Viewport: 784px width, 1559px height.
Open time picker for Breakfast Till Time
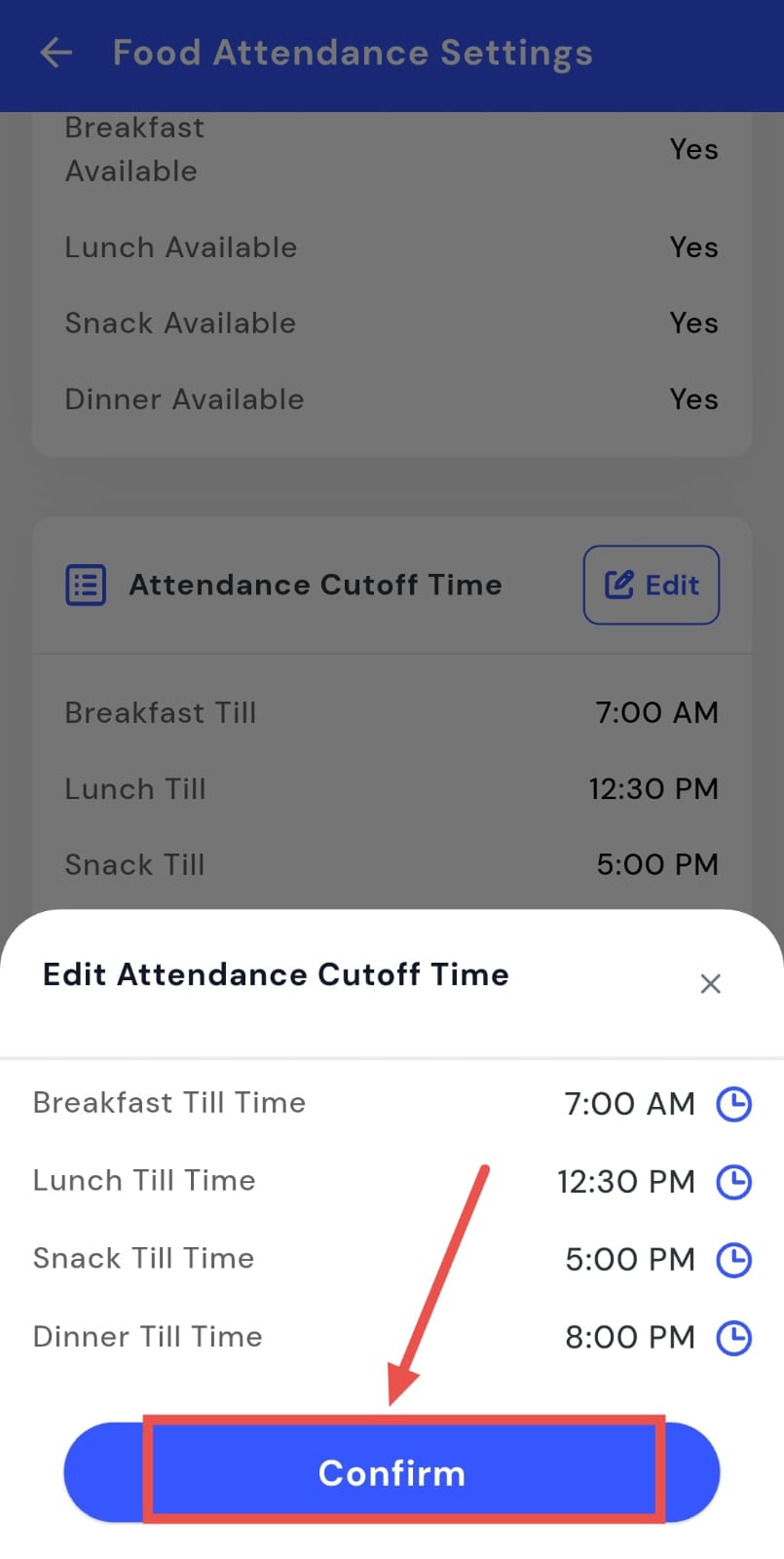click(733, 1104)
